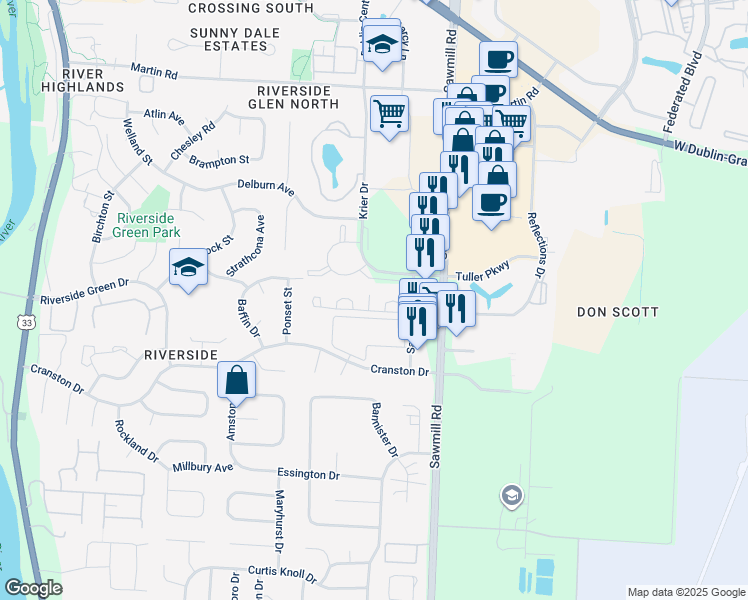Tap the restaurant marker below Tuller Pkwy
Image resolution: width=748 pixels, height=600 pixels.
point(457,309)
